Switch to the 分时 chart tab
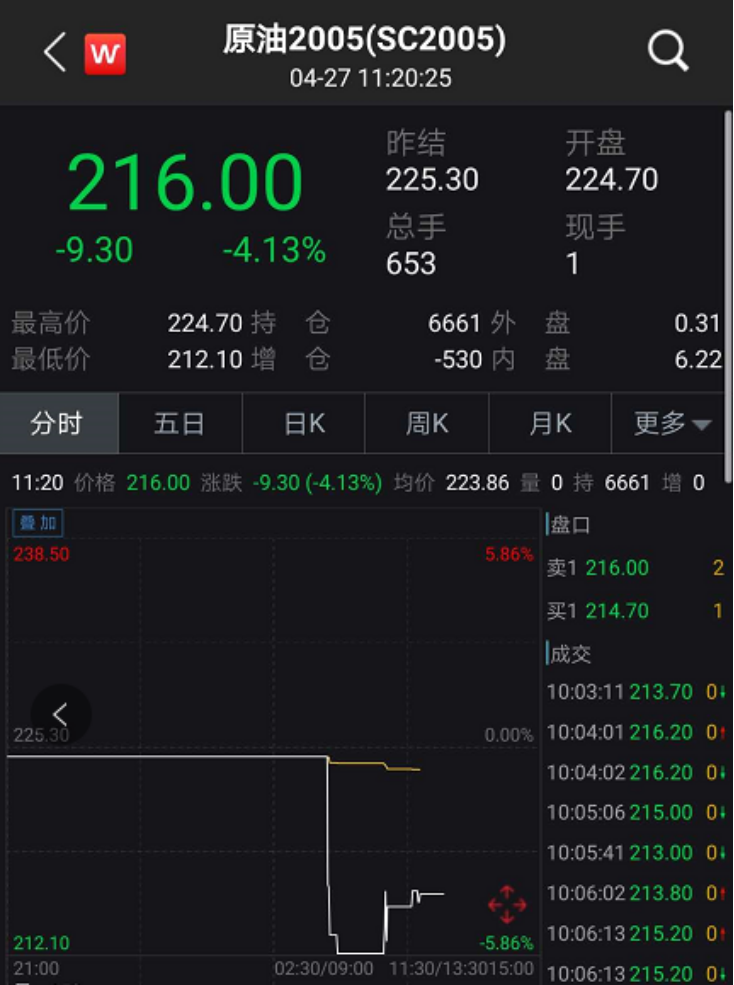This screenshot has width=734, height=985. (58, 424)
